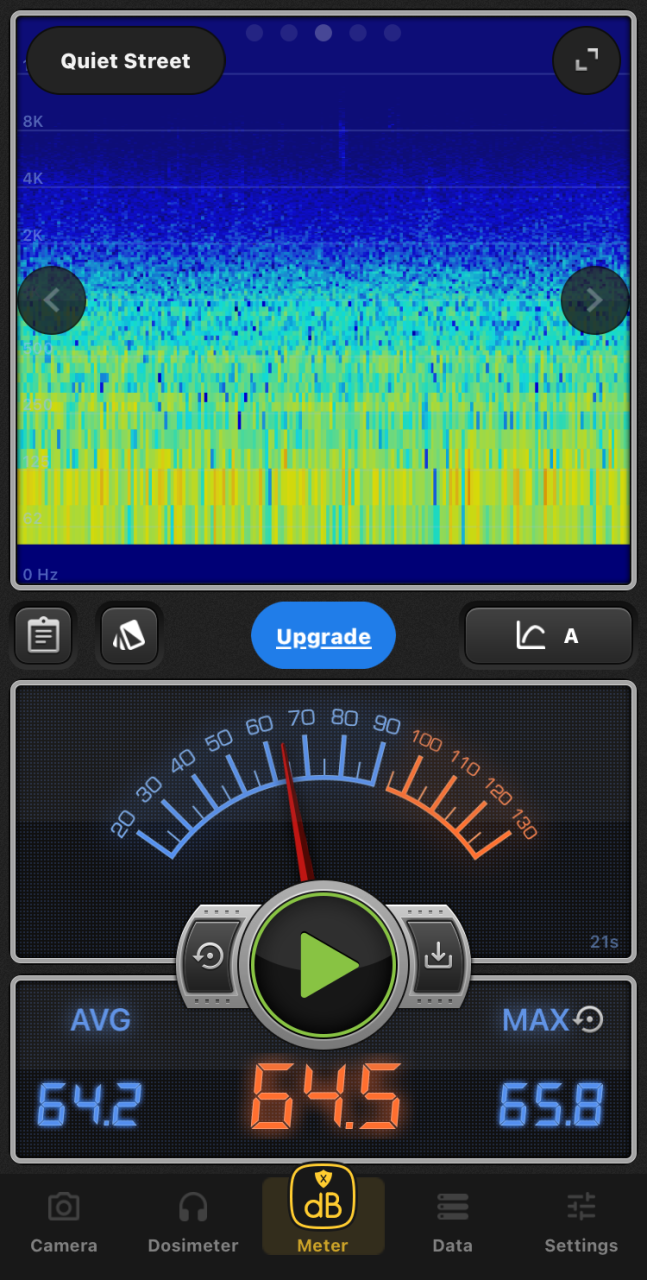Open the clipboard notes icon
Screen dimensions: 647x1280
coord(43,636)
